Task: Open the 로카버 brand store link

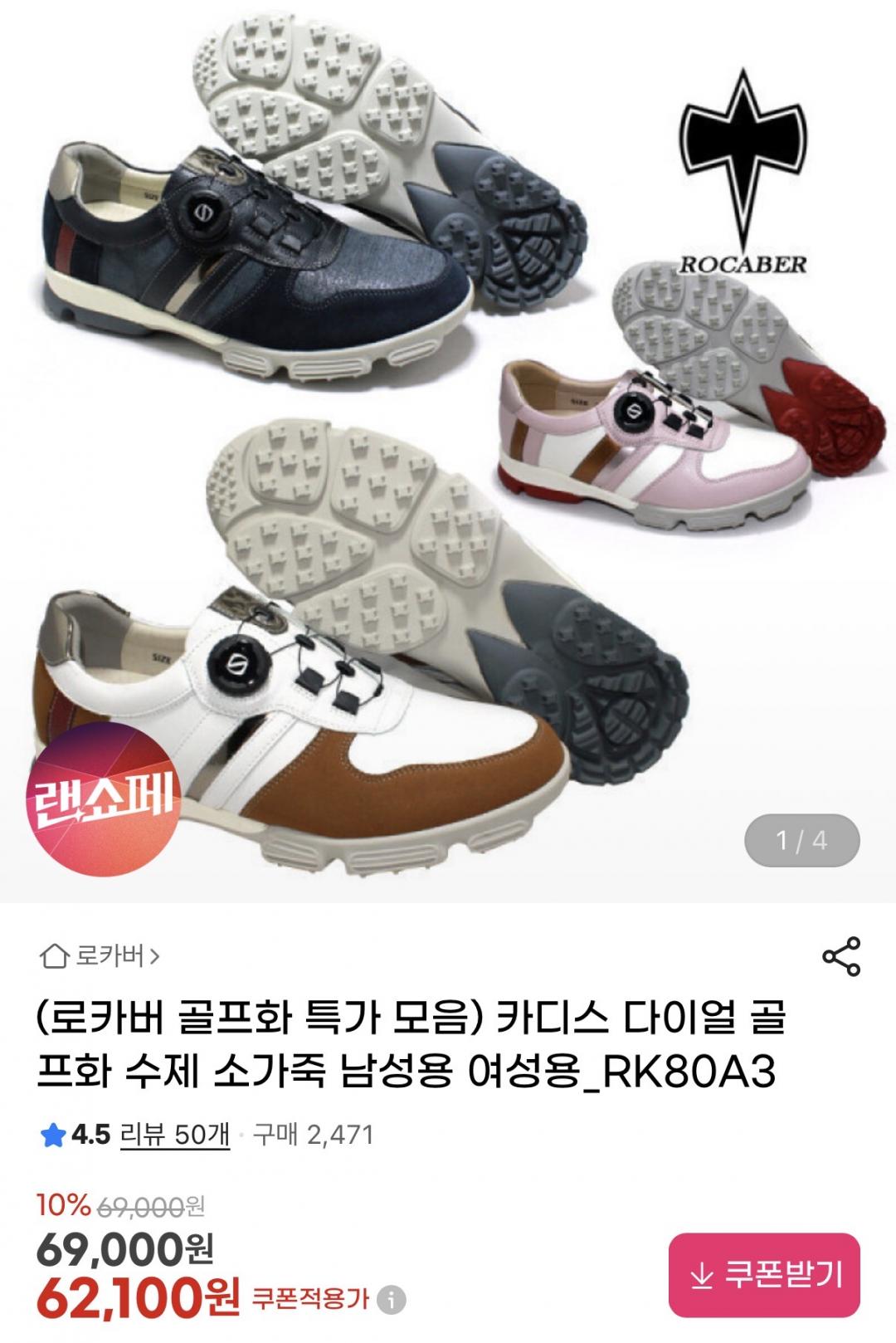Action: [x=100, y=956]
